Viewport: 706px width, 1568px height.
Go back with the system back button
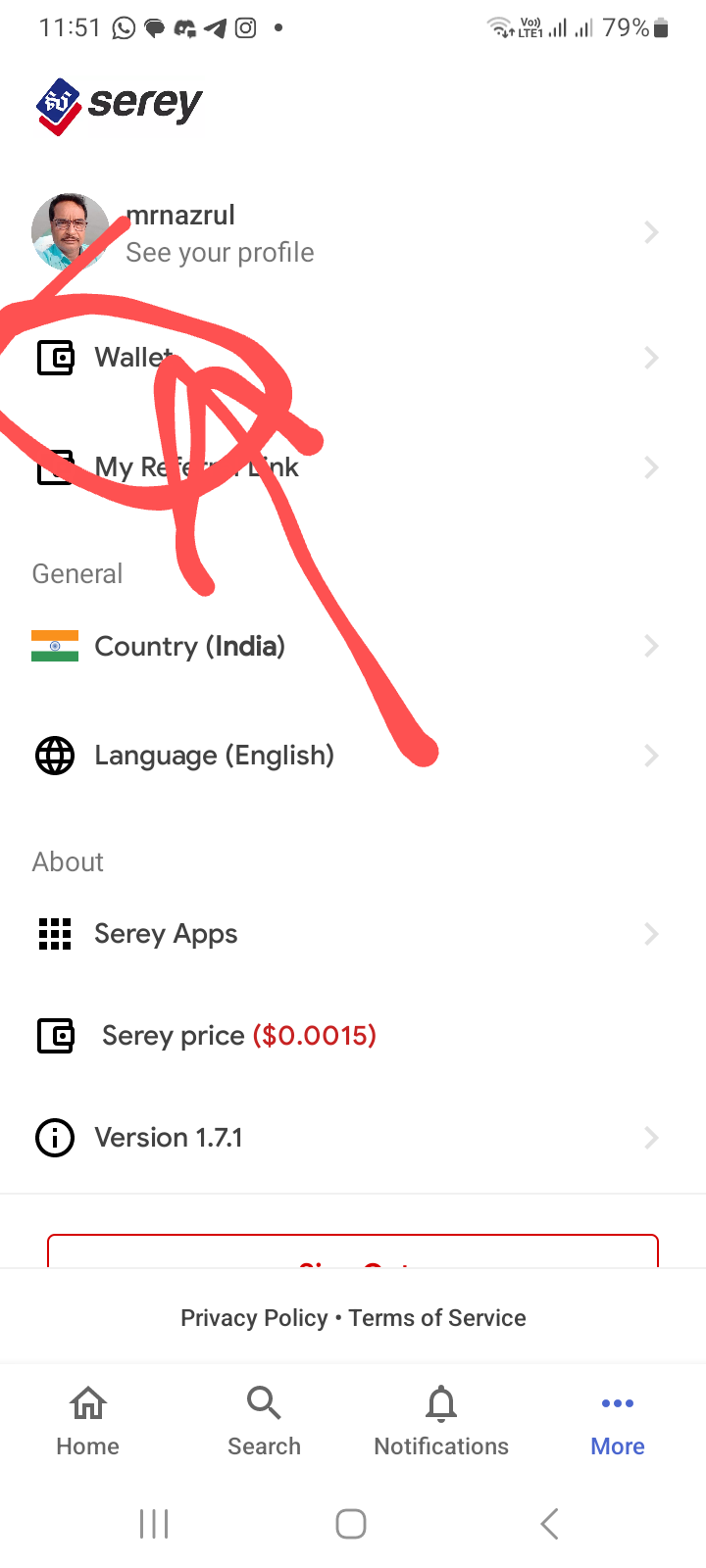click(550, 1524)
